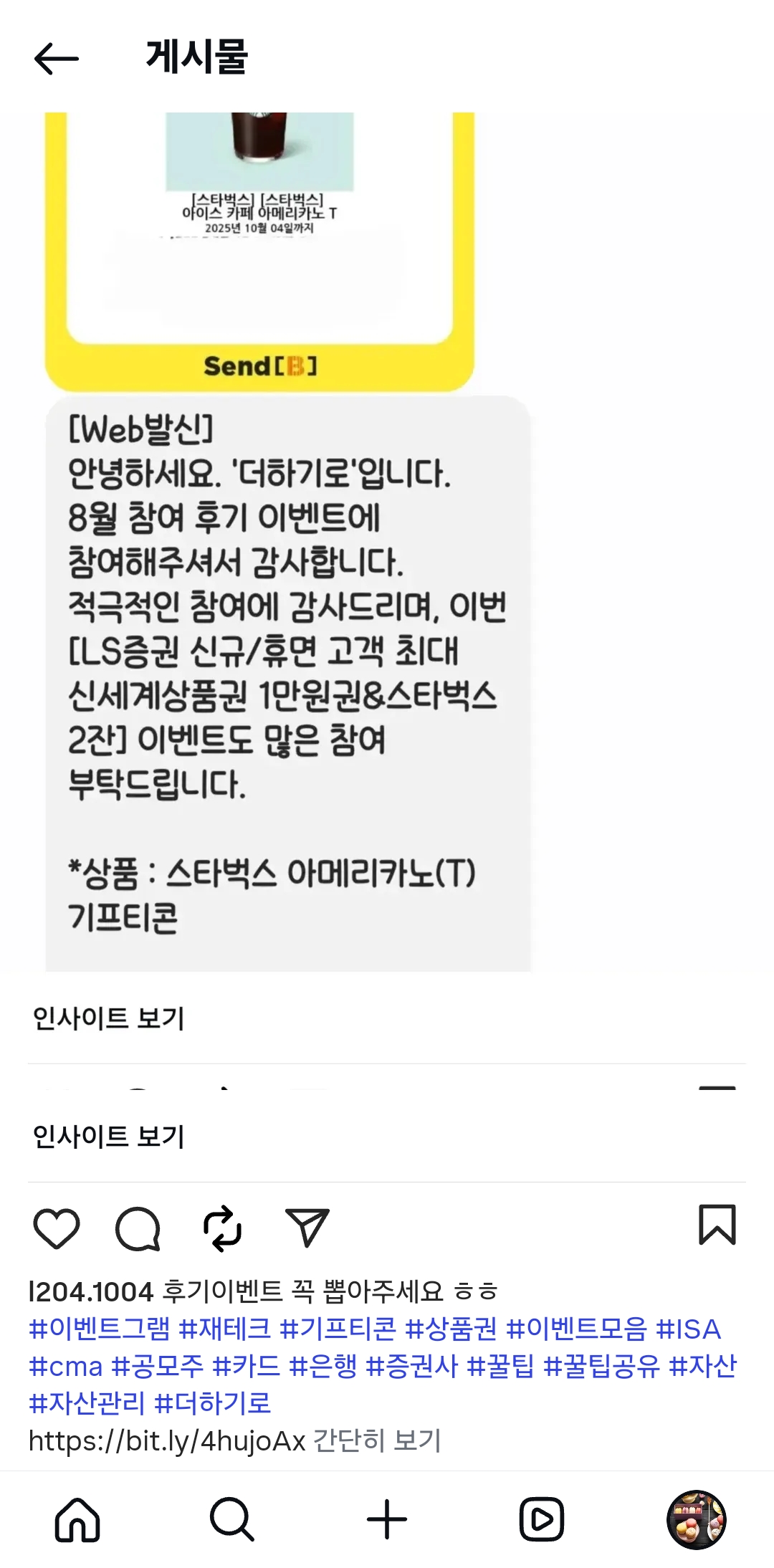Bookmark this post
The height and width of the screenshot is (1568, 774).
[x=717, y=1225]
